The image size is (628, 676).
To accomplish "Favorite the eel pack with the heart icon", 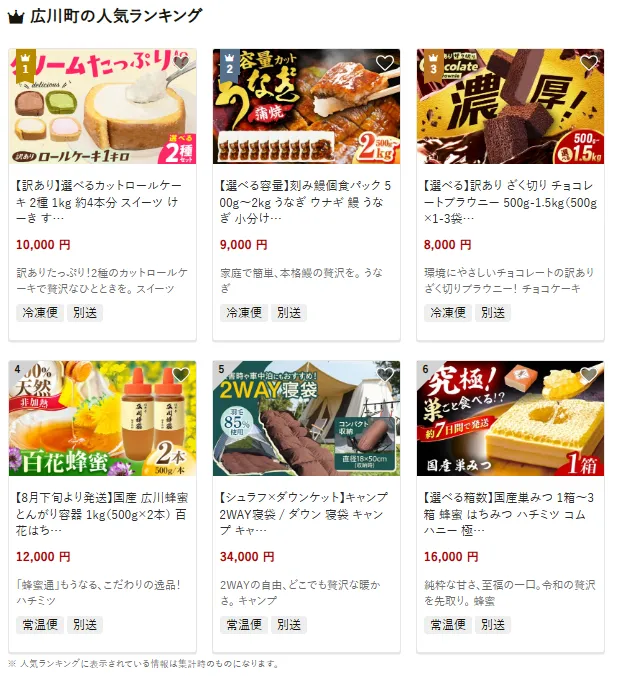I will coord(385,63).
